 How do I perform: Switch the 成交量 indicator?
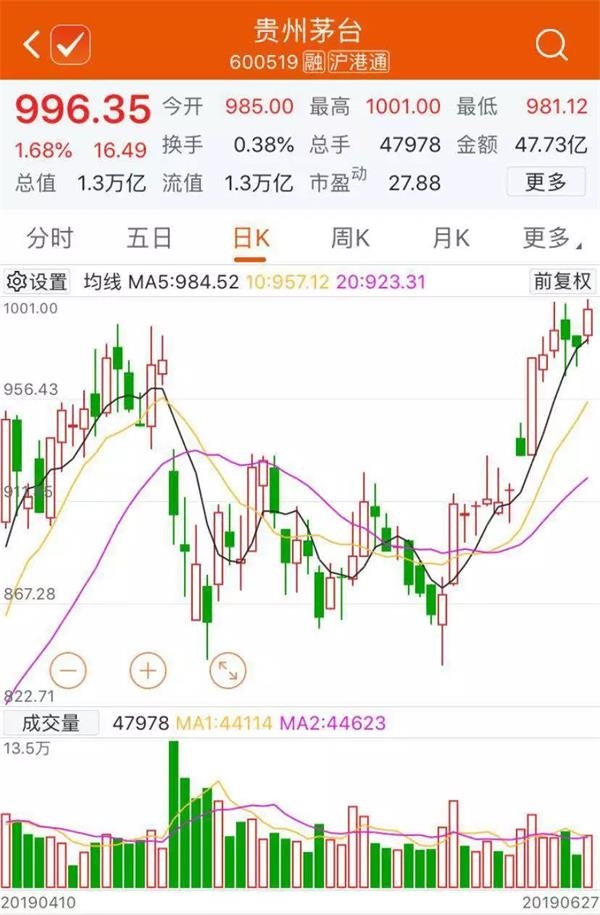point(52,722)
